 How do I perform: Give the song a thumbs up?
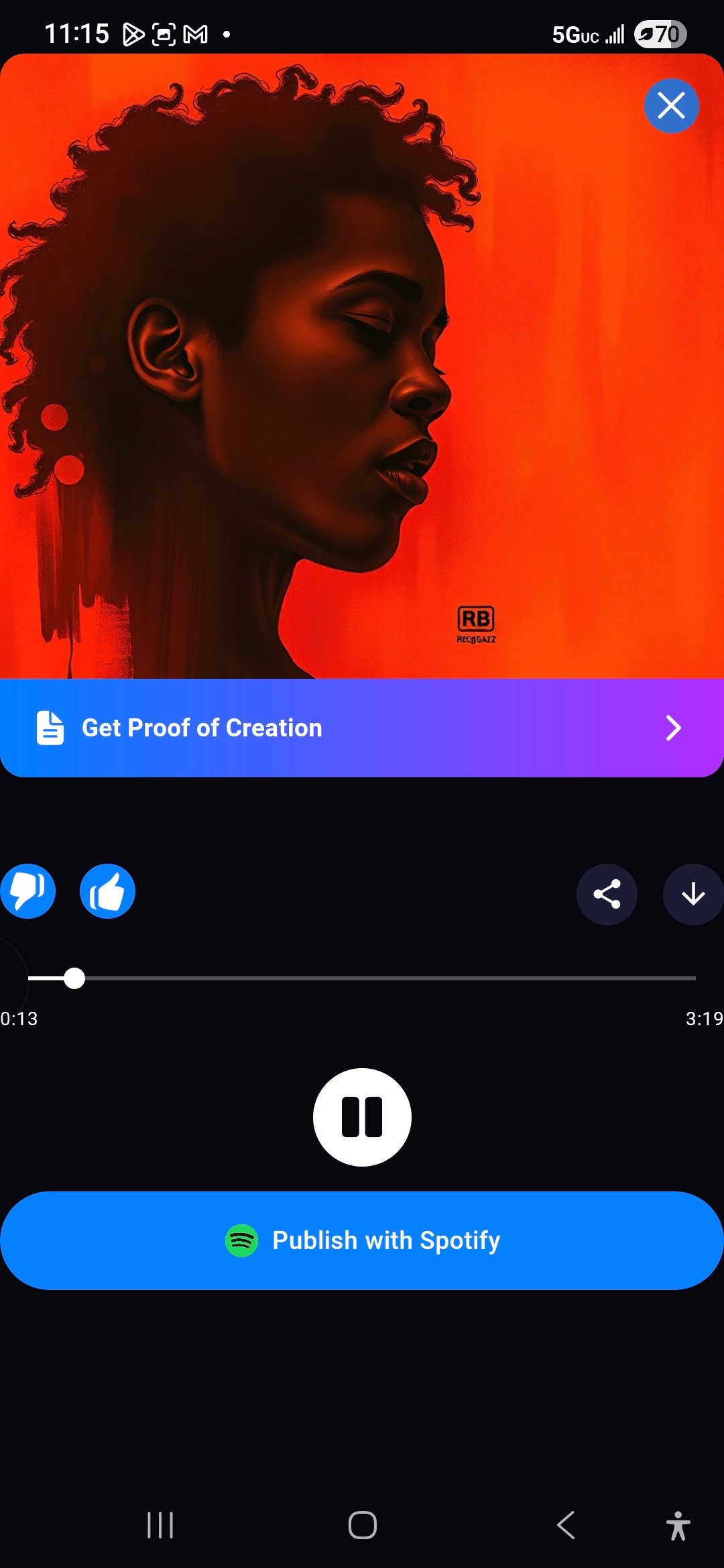(107, 892)
